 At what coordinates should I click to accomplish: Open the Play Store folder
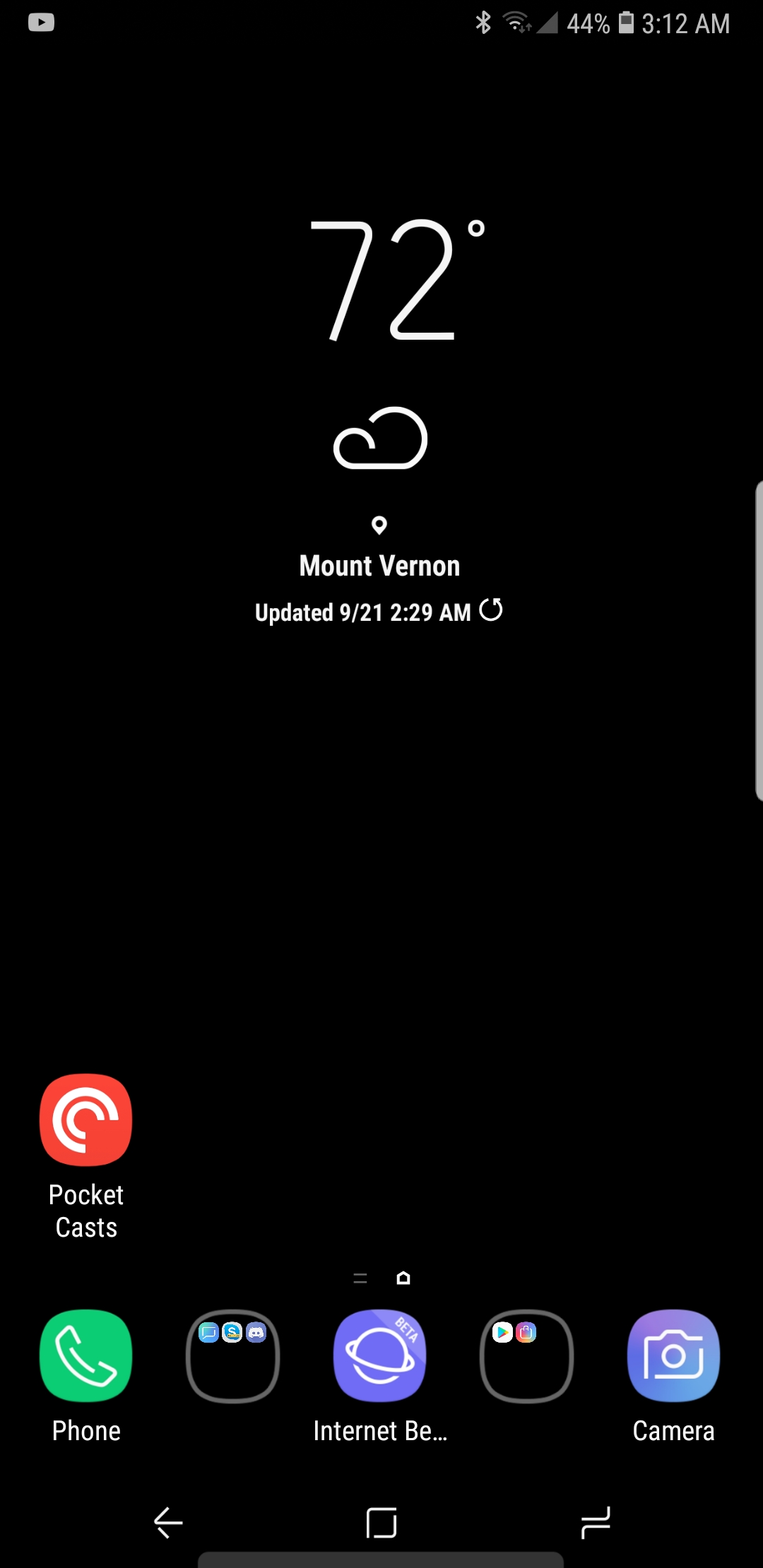tap(527, 1355)
